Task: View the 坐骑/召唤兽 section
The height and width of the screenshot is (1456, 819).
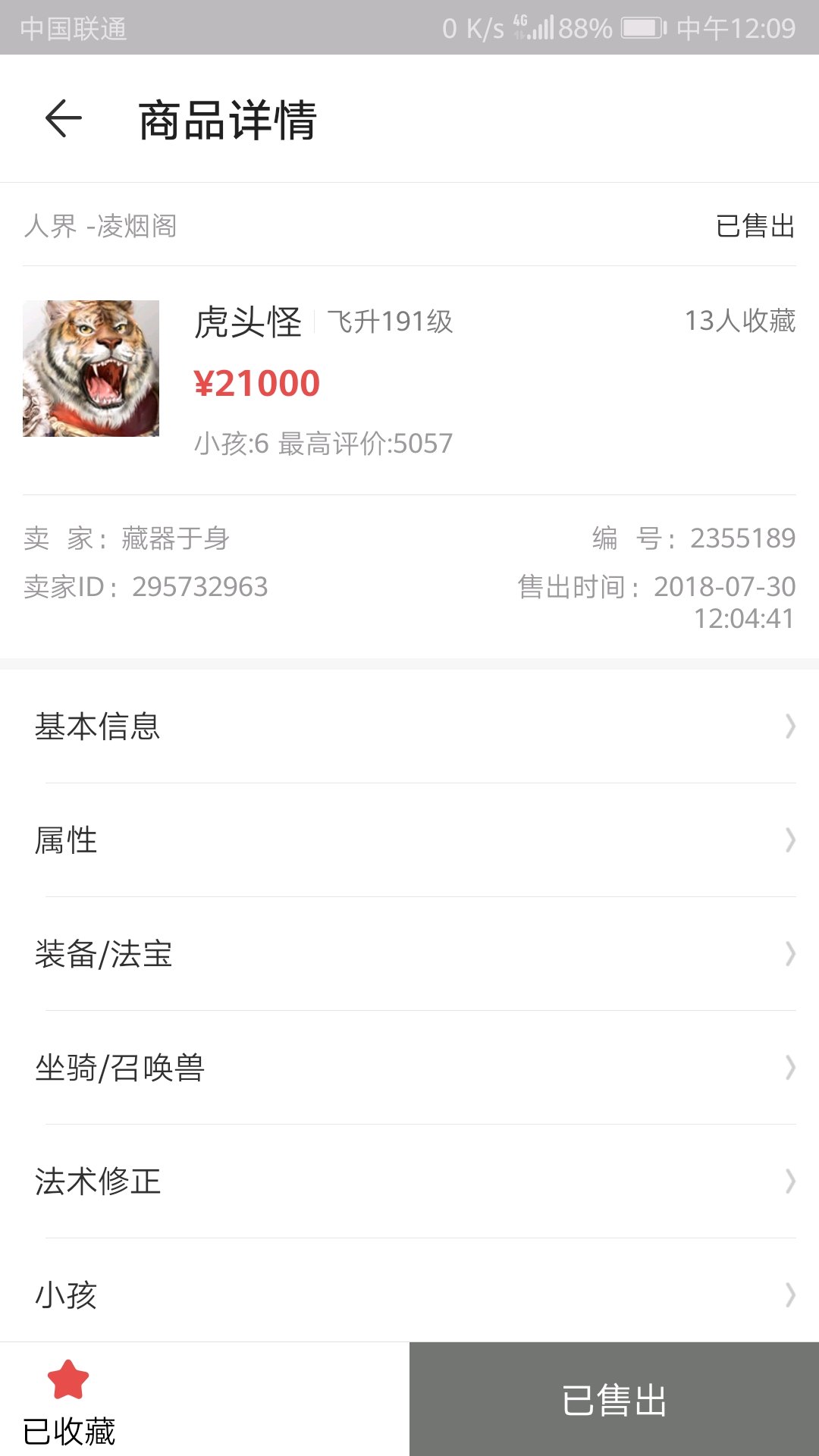Action: (409, 1068)
